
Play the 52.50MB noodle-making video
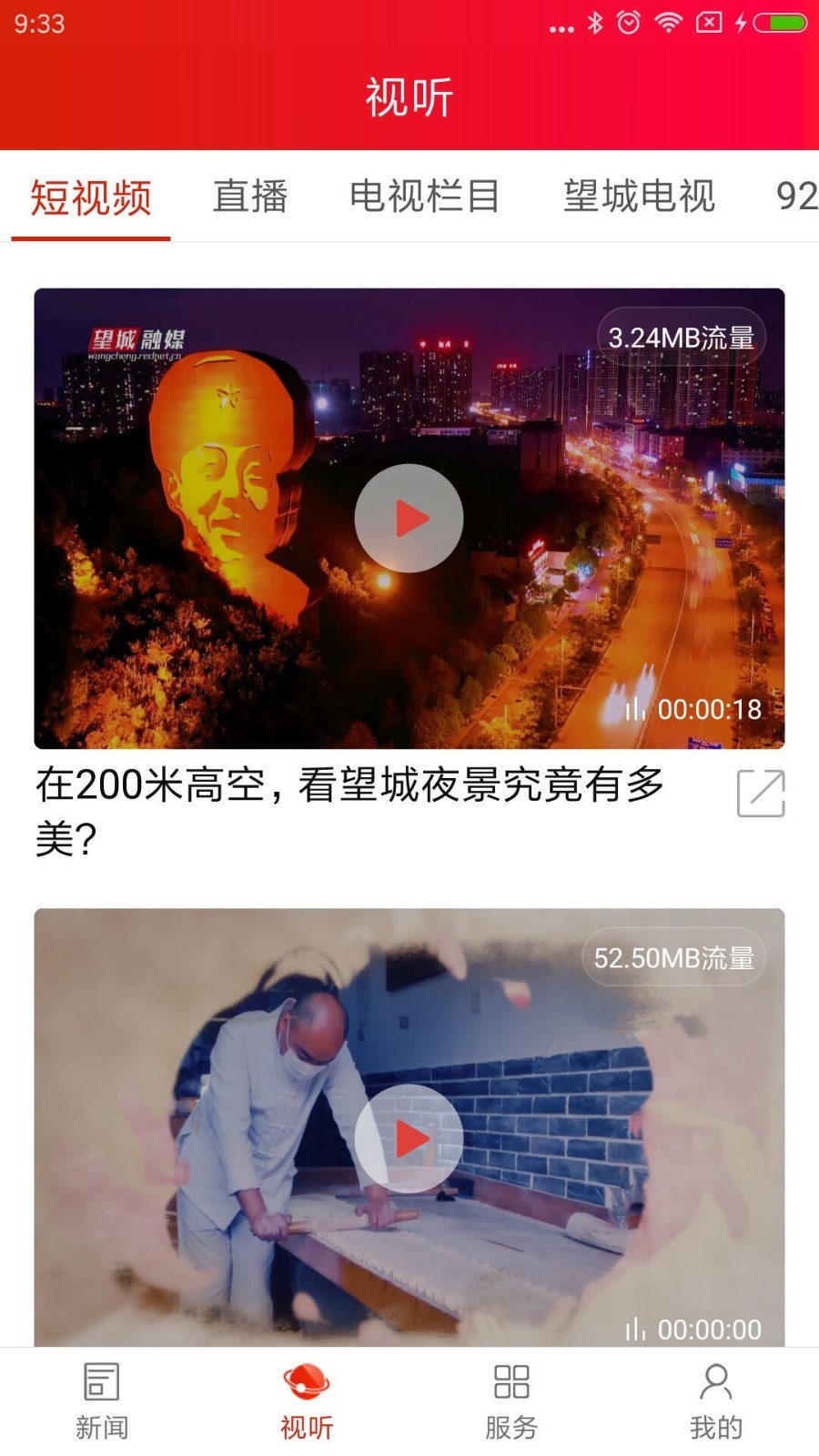tap(409, 1138)
